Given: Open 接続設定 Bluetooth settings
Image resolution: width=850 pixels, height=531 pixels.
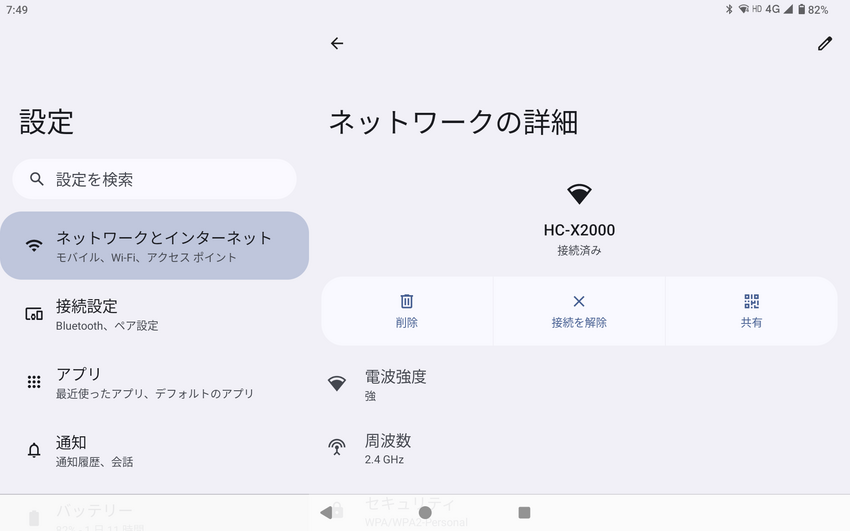Looking at the screenshot, I should 154,314.
